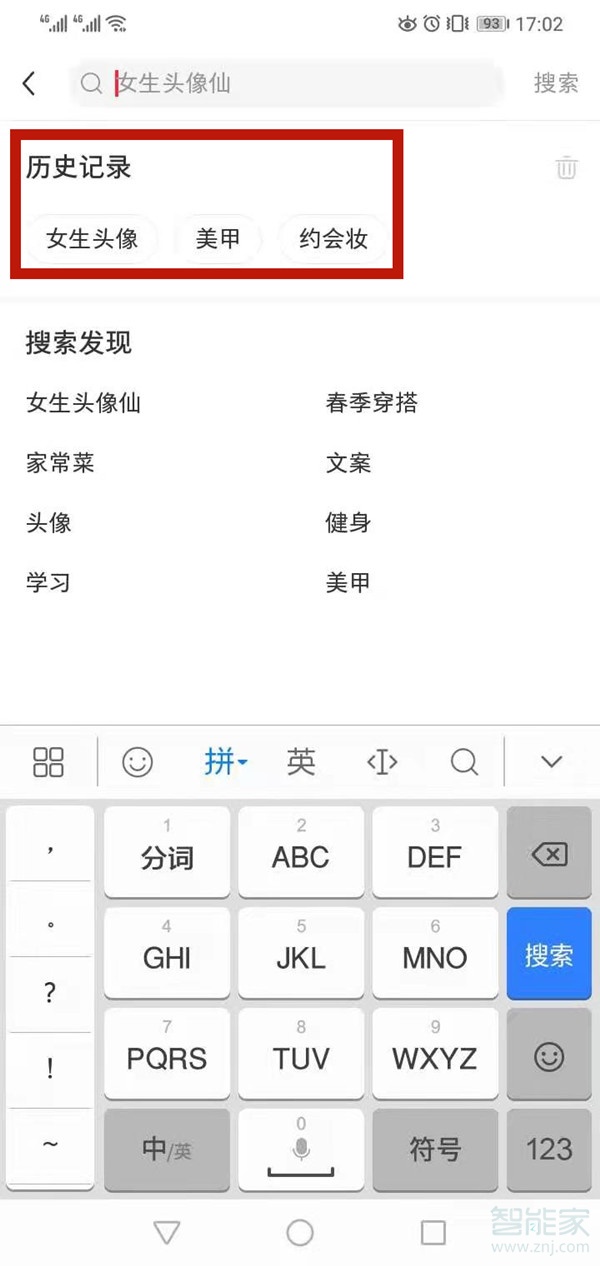This screenshot has height=1266, width=600.
Task: Switch the keyboard to 英 input mode
Action: (301, 762)
